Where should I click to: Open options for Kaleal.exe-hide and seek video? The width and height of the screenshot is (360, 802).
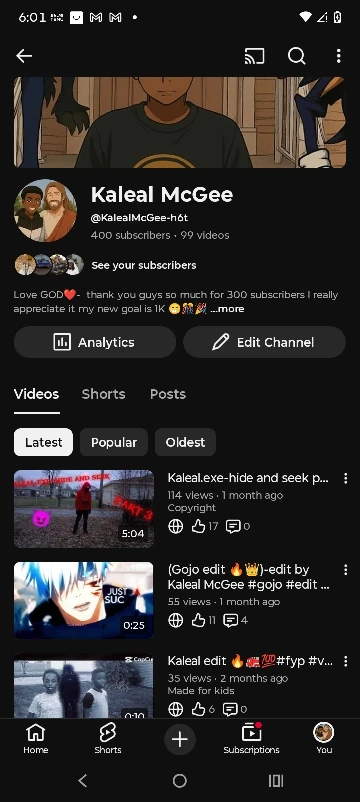click(x=346, y=478)
